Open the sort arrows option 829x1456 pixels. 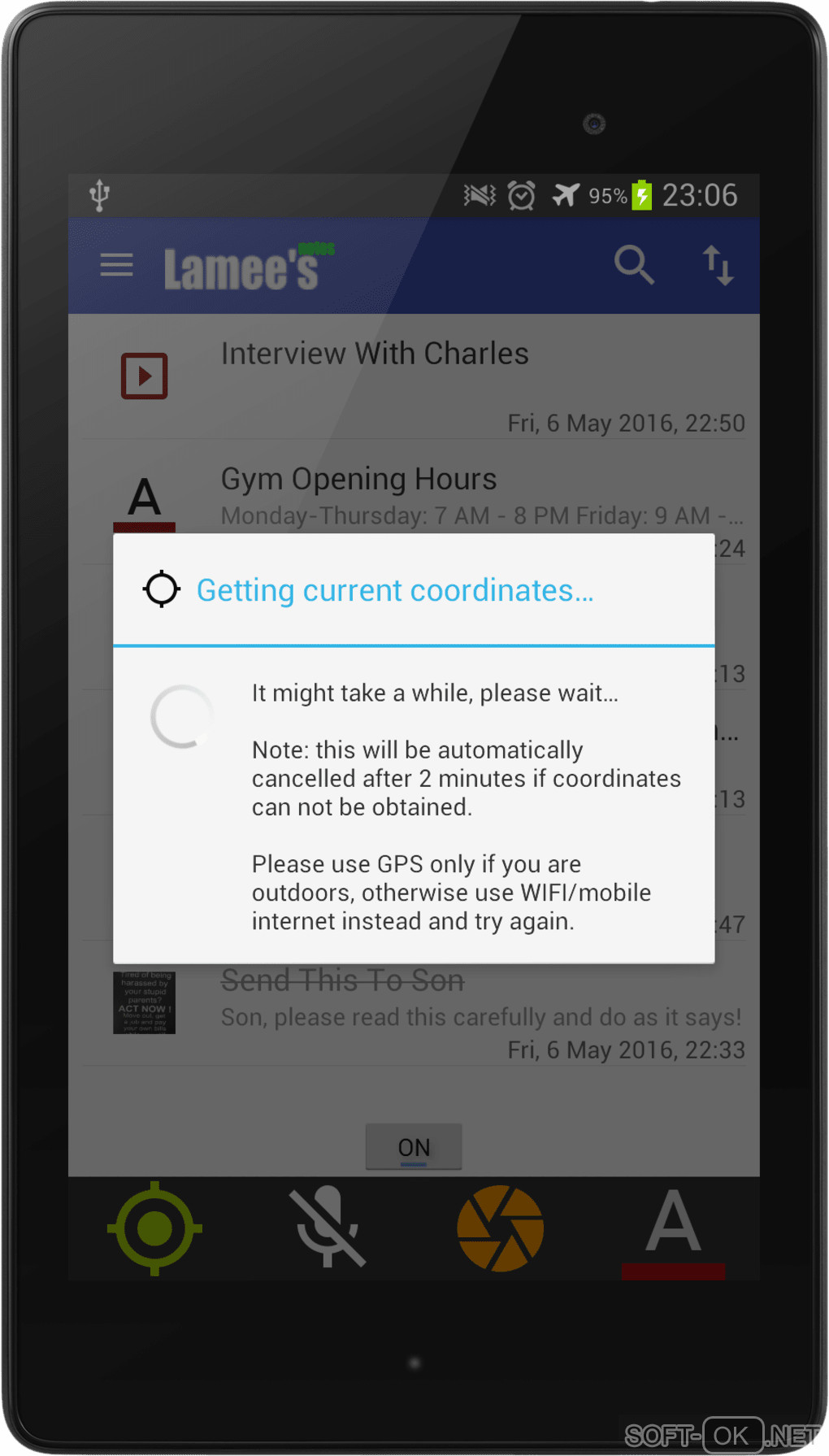pos(718,265)
